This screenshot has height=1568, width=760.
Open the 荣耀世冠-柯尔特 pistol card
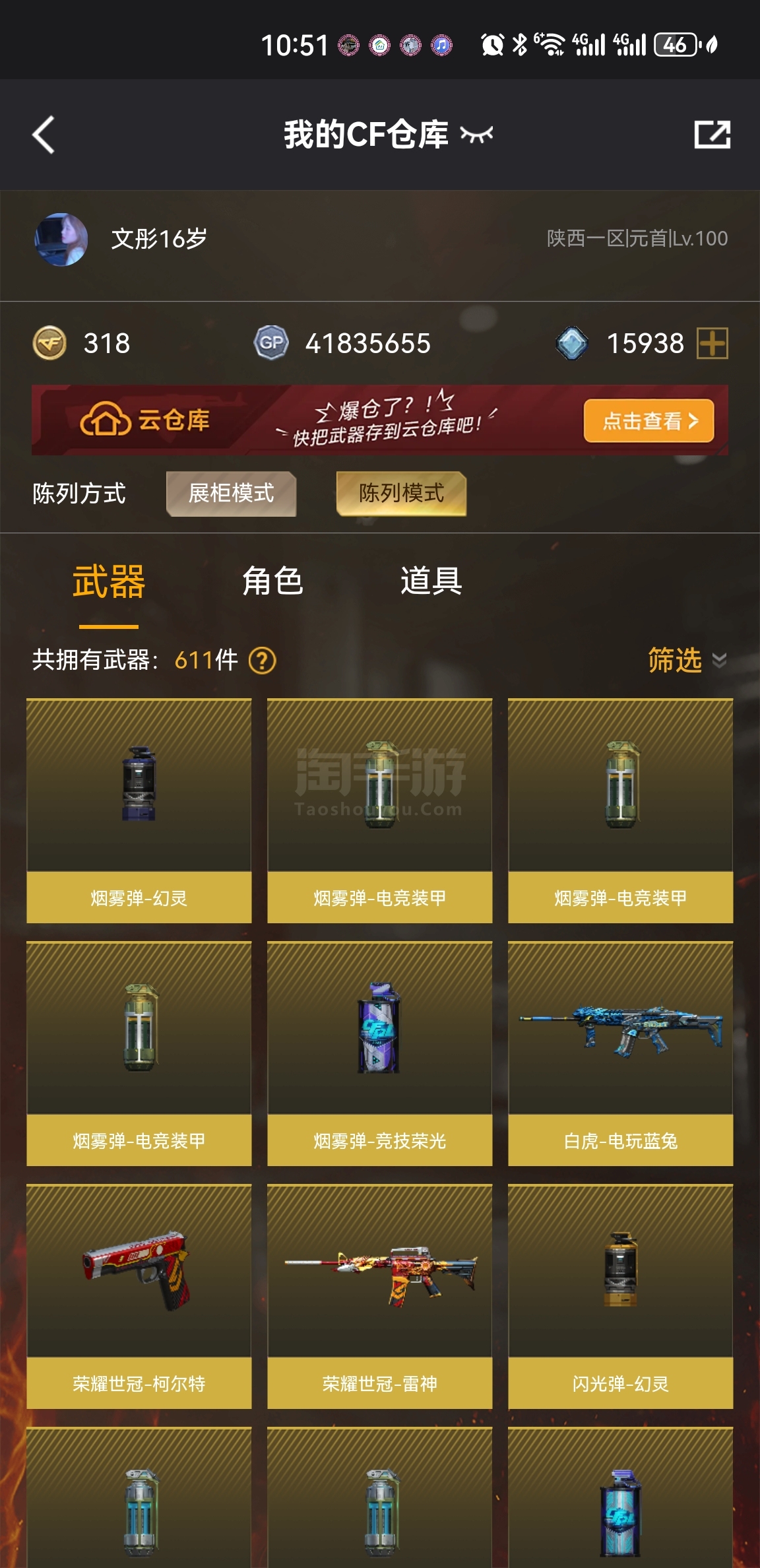[x=139, y=1296]
